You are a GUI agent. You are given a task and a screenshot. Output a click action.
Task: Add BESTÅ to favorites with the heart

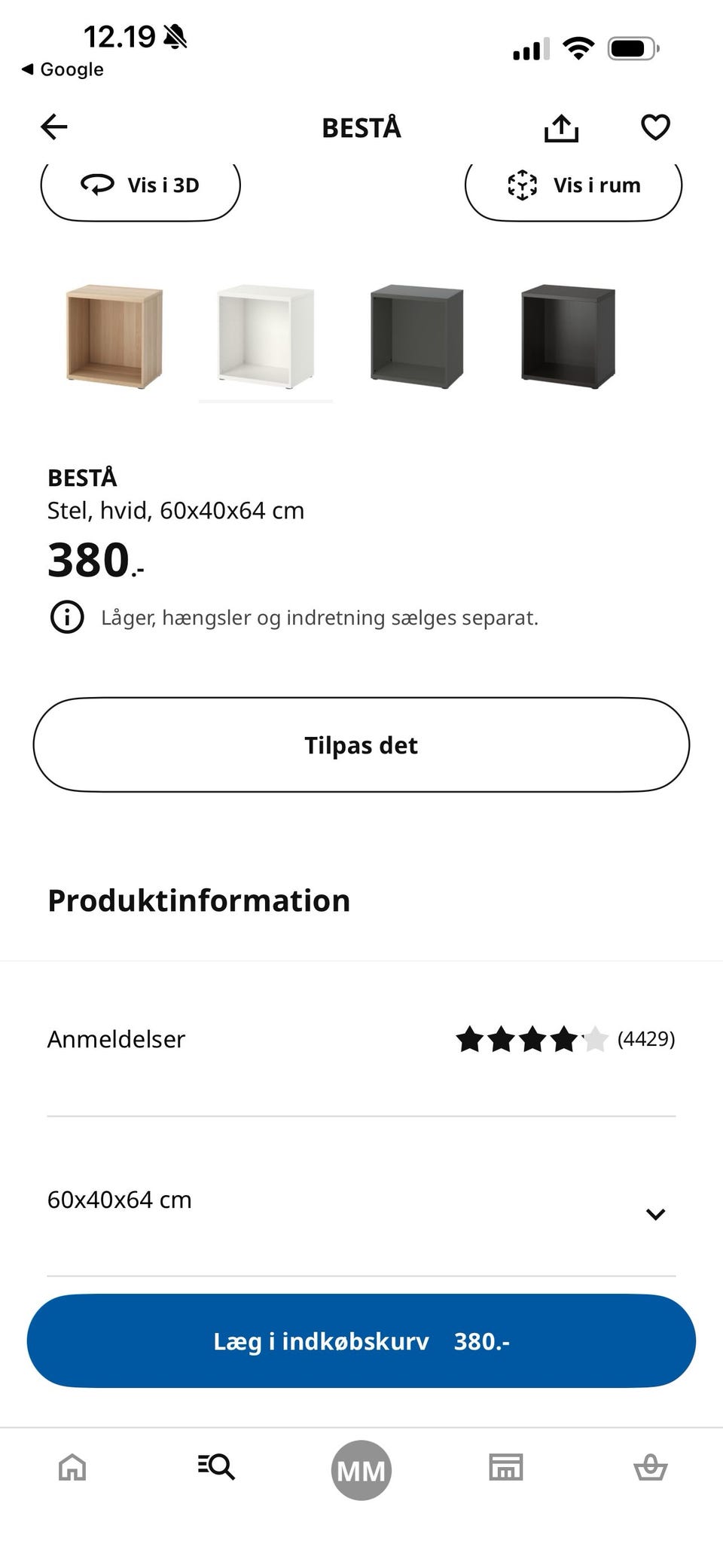(655, 127)
